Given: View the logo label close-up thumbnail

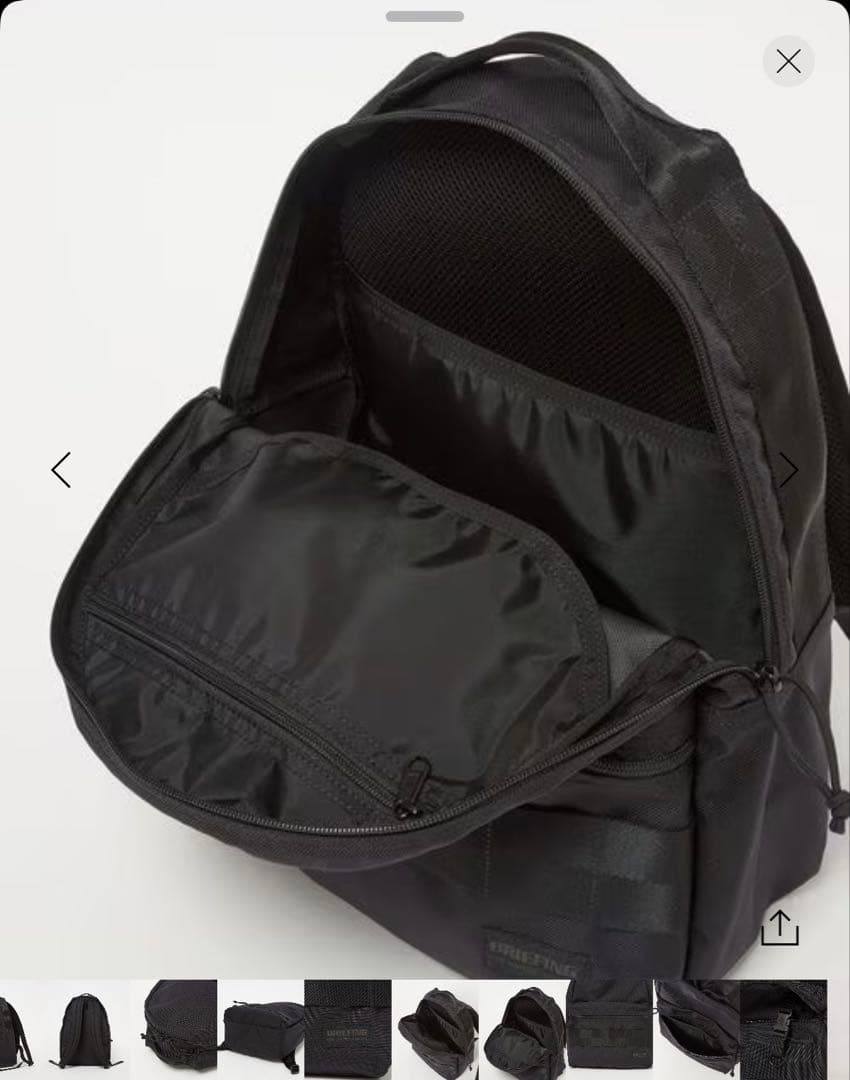Looking at the screenshot, I should click(x=347, y=1030).
